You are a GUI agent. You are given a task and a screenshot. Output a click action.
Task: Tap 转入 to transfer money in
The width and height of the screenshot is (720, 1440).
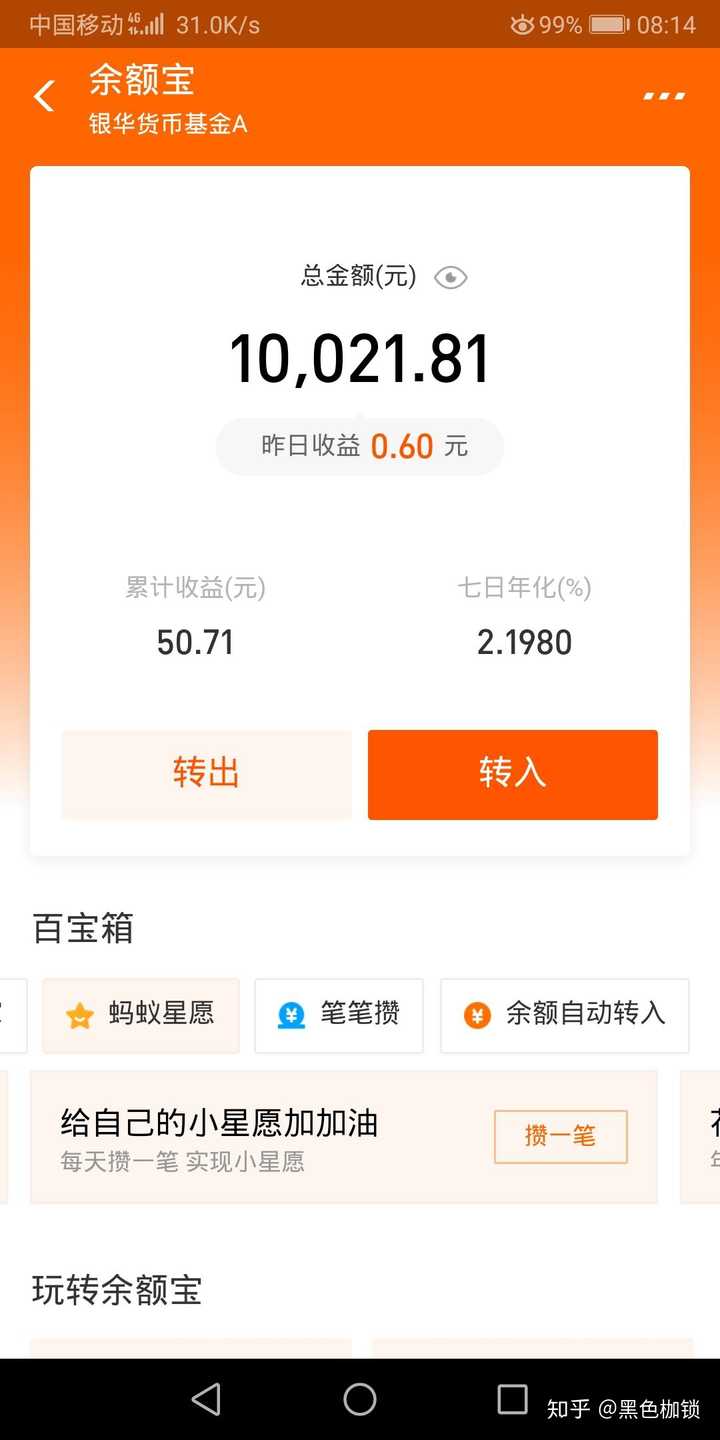[x=512, y=774]
